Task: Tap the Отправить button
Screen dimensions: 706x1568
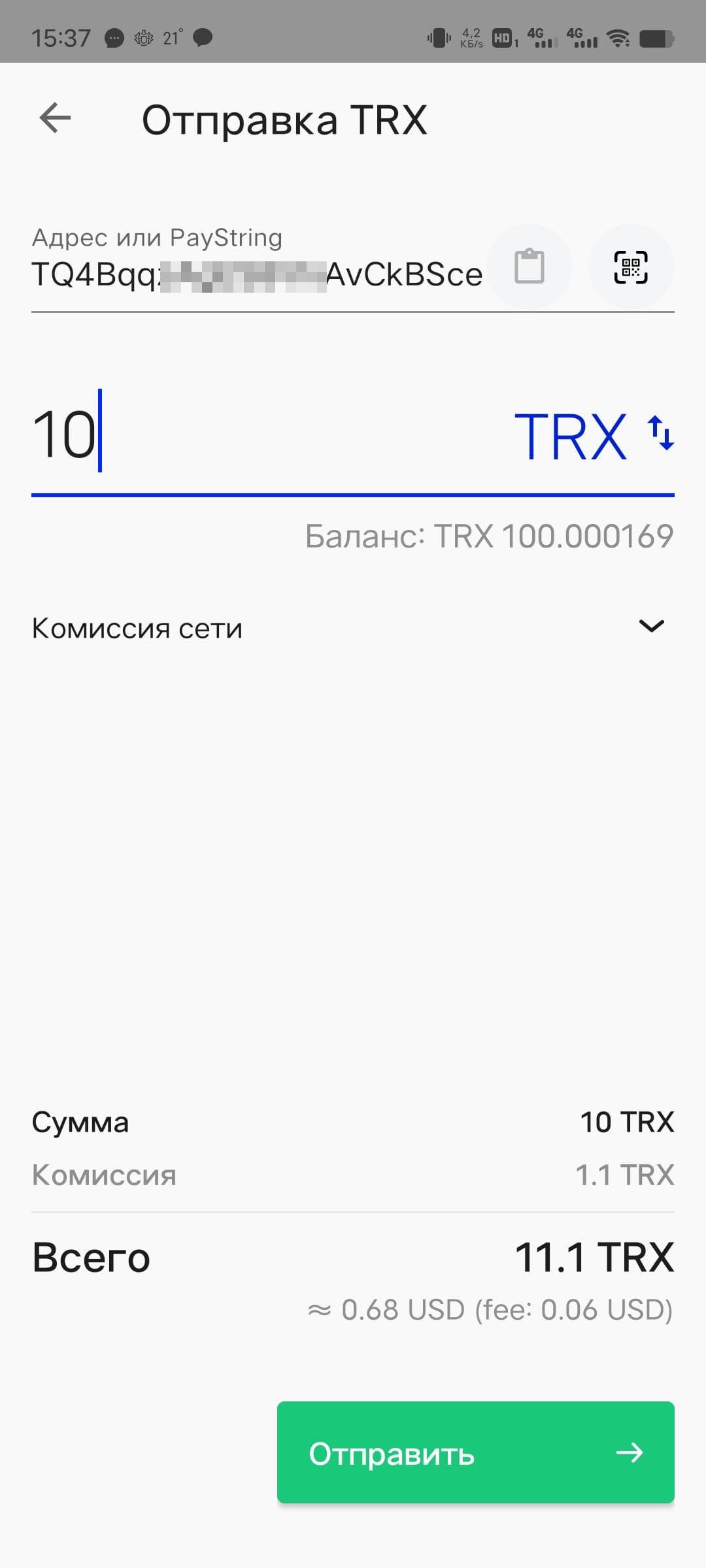Action: click(x=475, y=1452)
